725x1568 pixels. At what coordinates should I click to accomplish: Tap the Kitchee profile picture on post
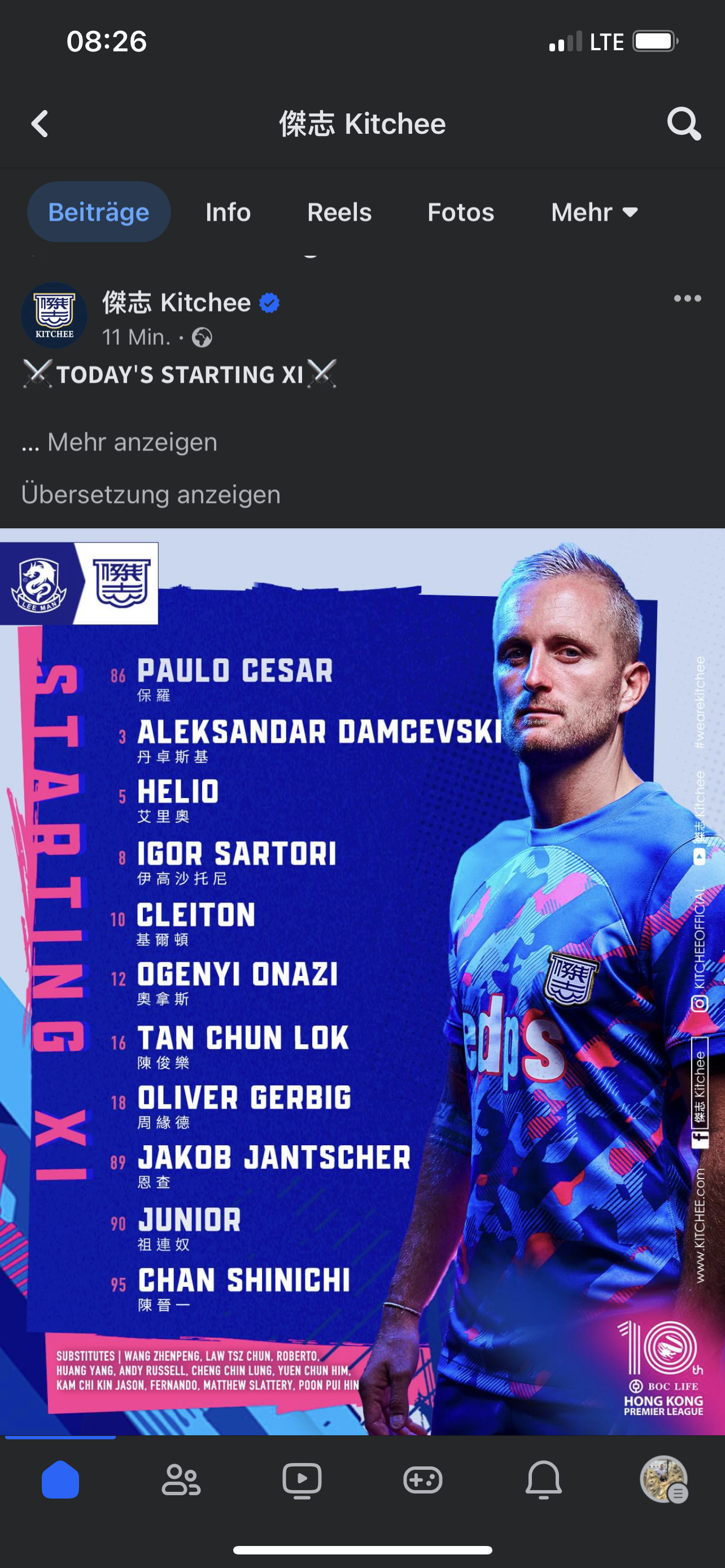(x=54, y=315)
